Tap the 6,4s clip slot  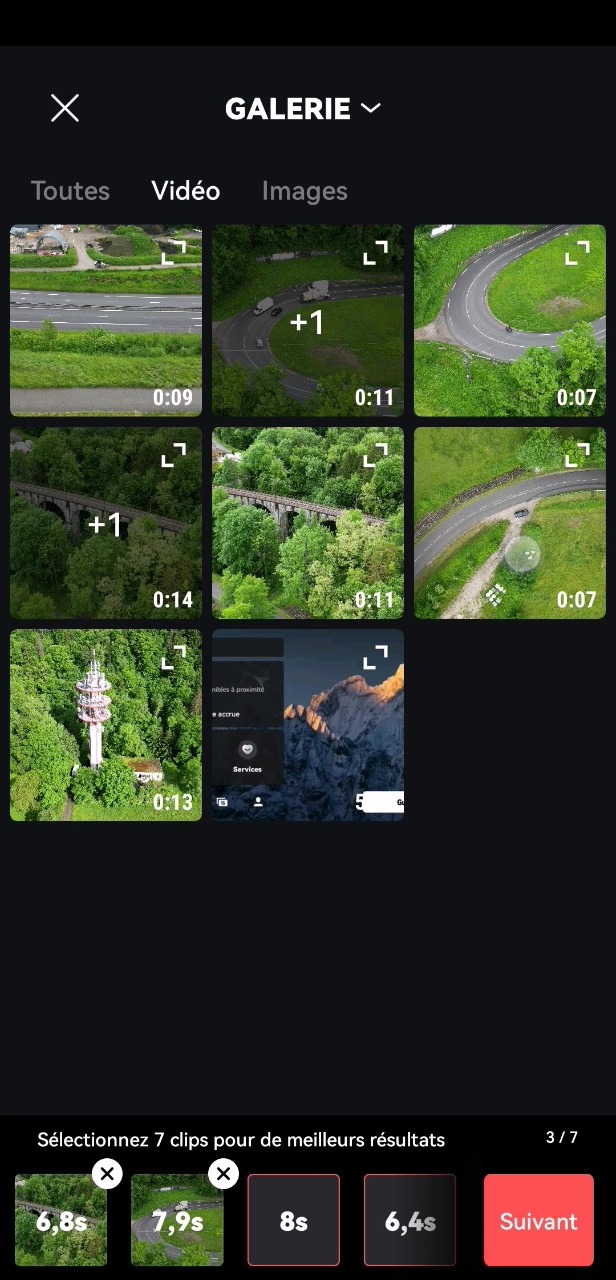410,1221
